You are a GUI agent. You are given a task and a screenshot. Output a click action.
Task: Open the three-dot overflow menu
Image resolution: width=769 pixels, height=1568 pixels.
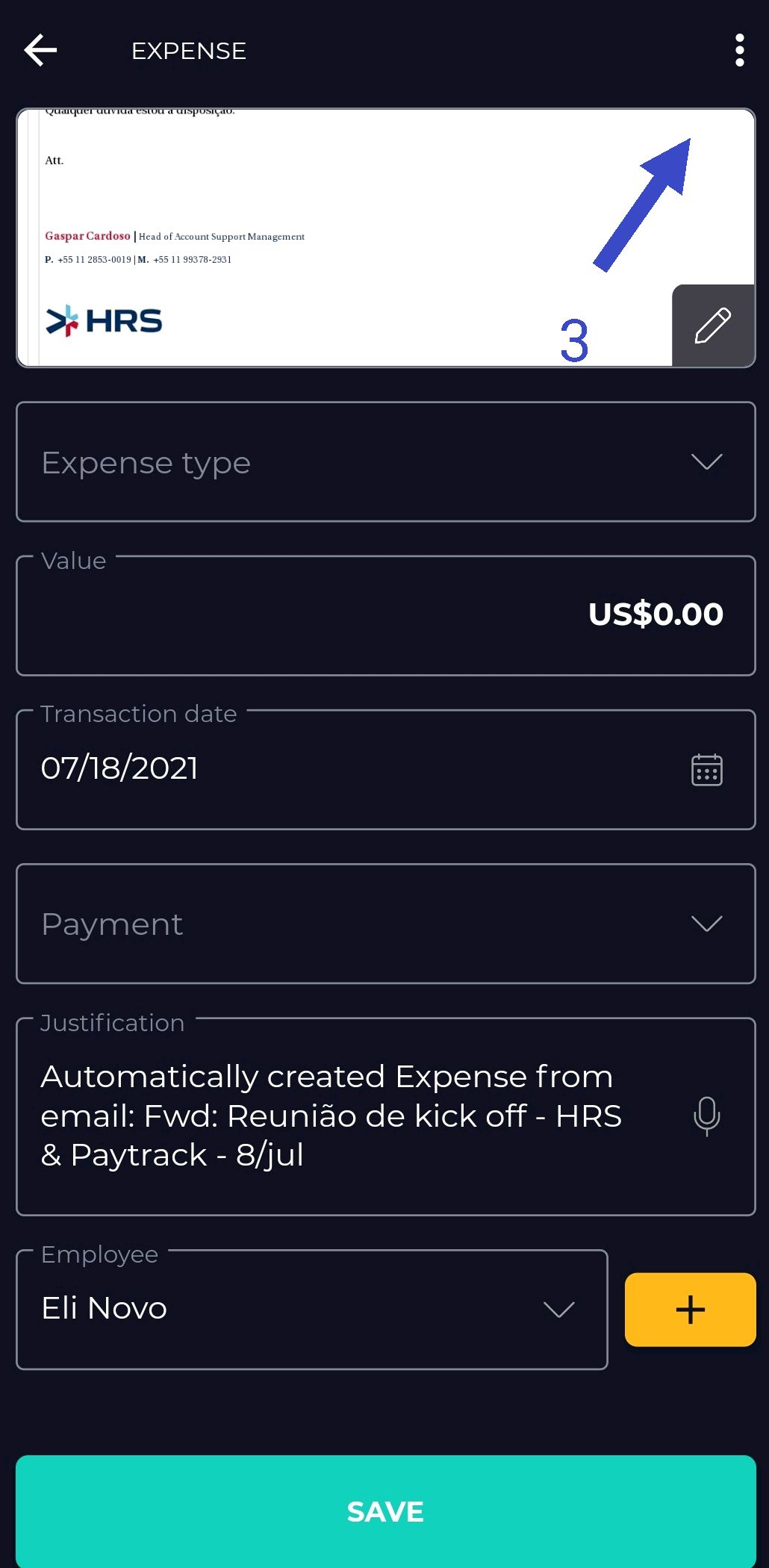(739, 51)
